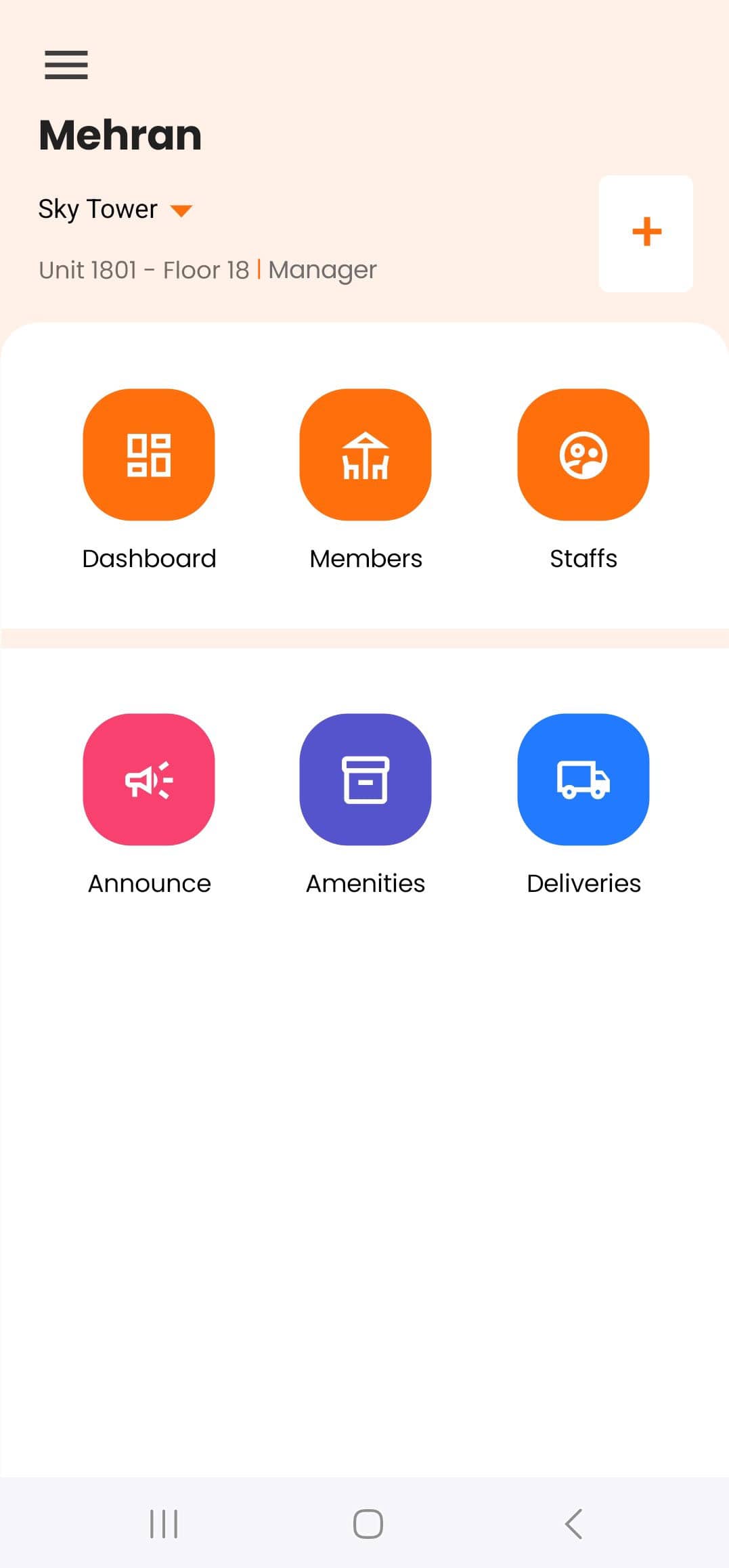View the Amenities section

coord(366,780)
